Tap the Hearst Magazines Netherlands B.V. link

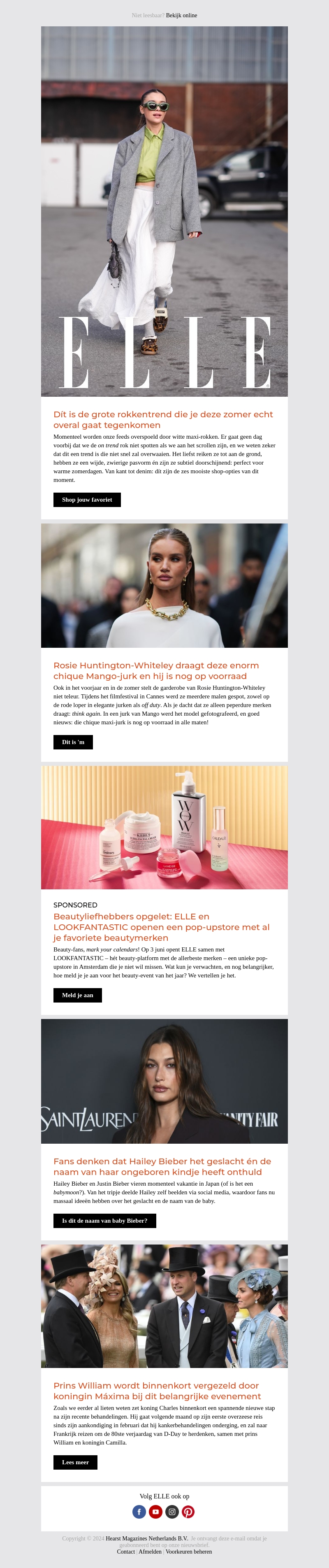[146, 1538]
